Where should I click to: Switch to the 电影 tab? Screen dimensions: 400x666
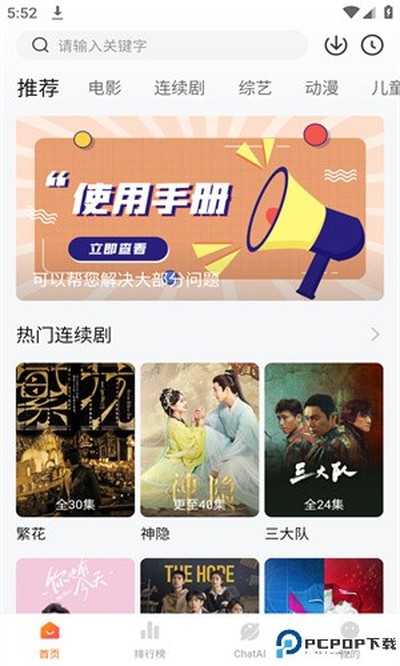coord(105,88)
